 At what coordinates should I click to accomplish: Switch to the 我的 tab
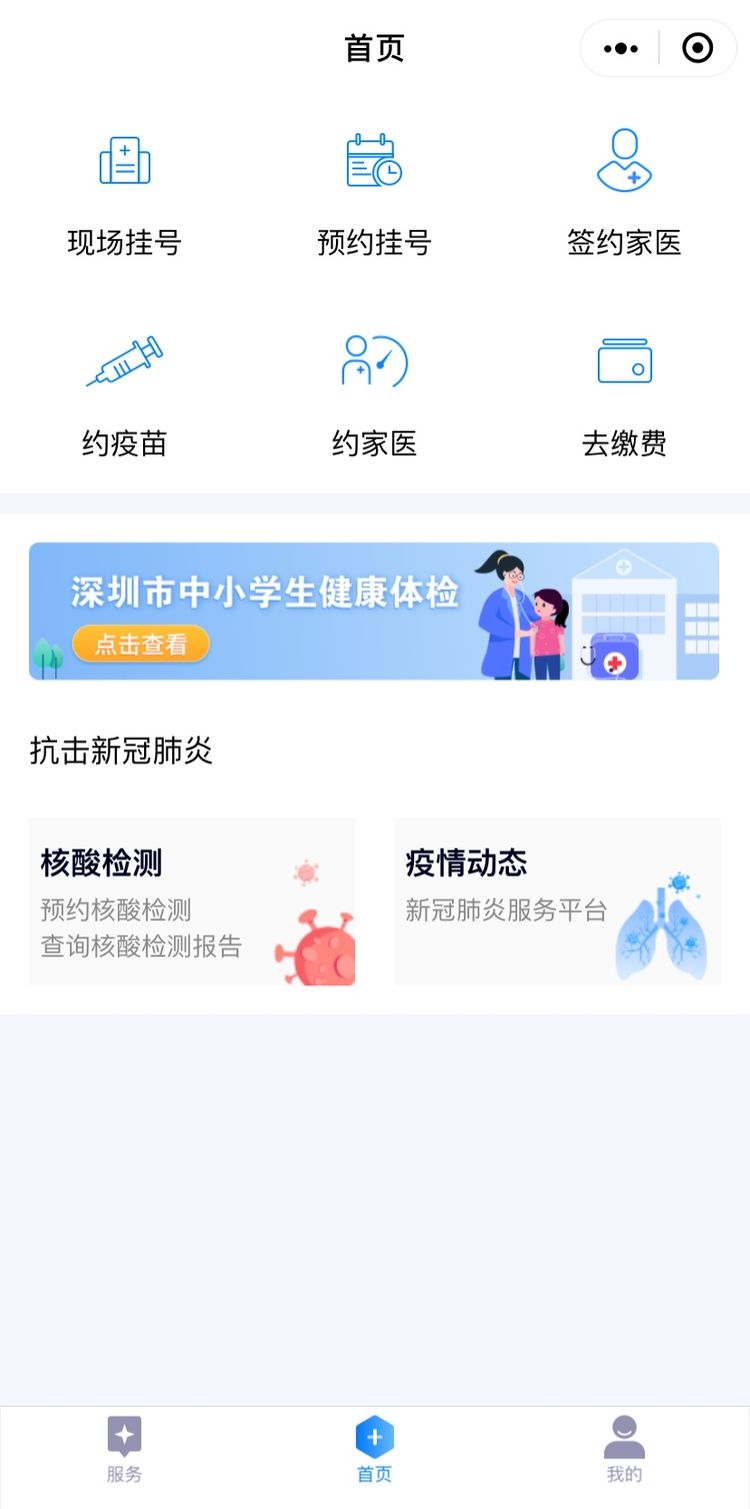pos(624,1448)
